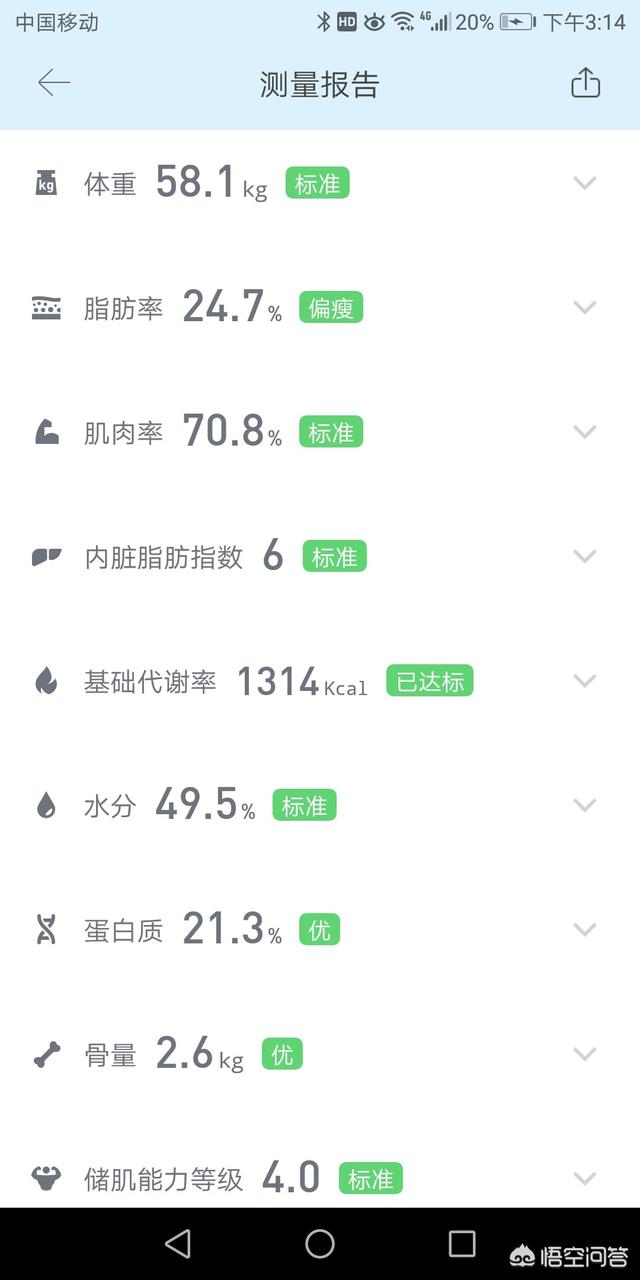Image resolution: width=640 pixels, height=1280 pixels.
Task: Expand the 体重 row details
Action: coord(585,183)
